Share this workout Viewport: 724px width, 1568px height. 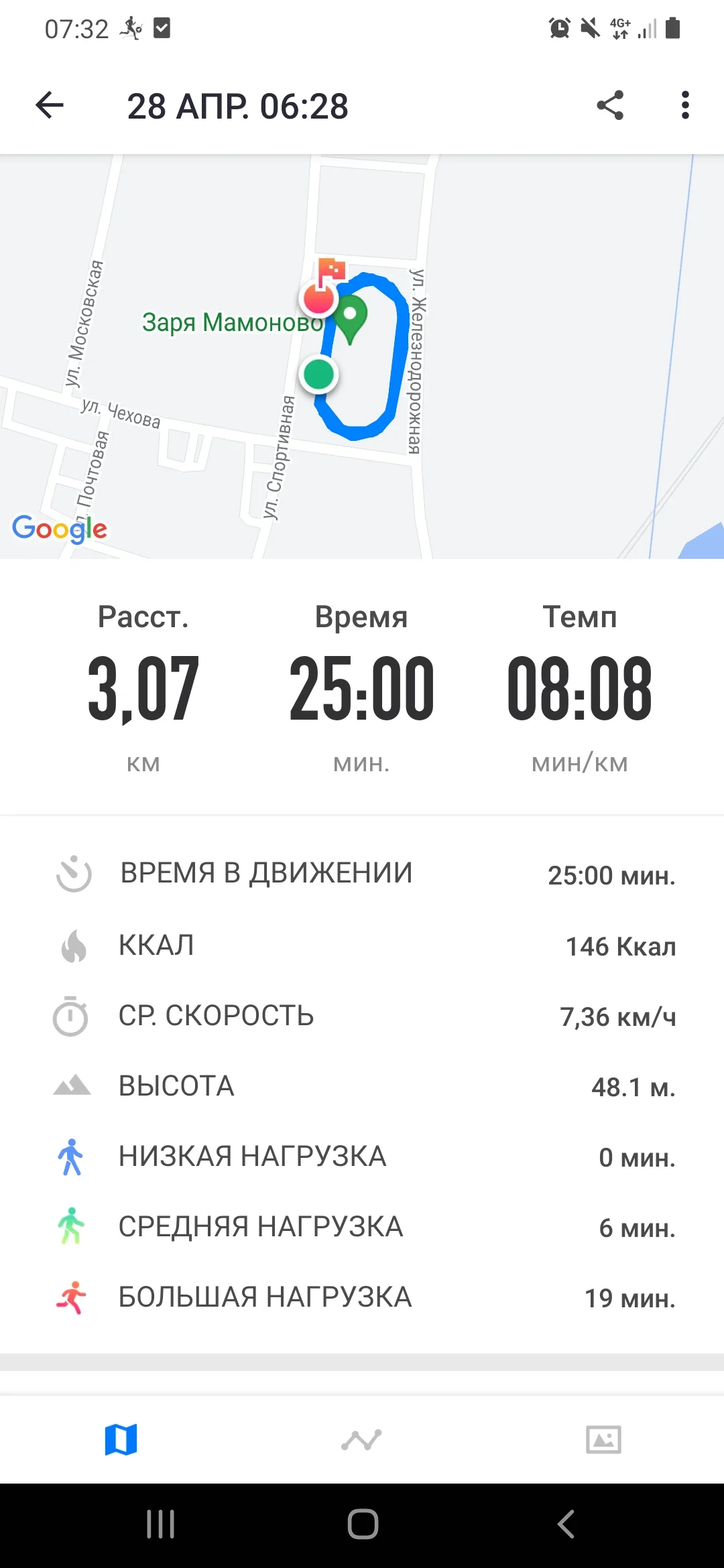coord(610,105)
